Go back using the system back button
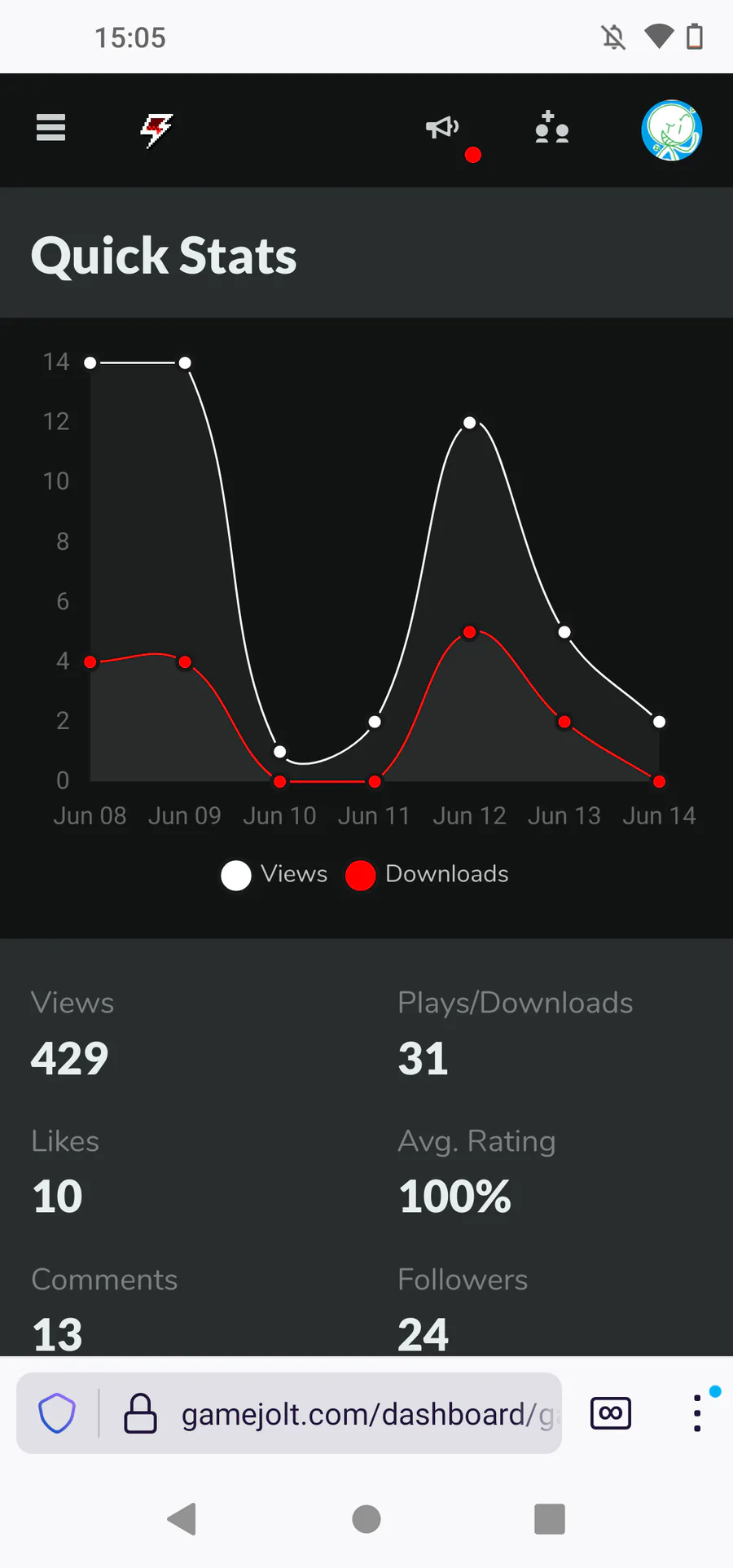 click(182, 1518)
